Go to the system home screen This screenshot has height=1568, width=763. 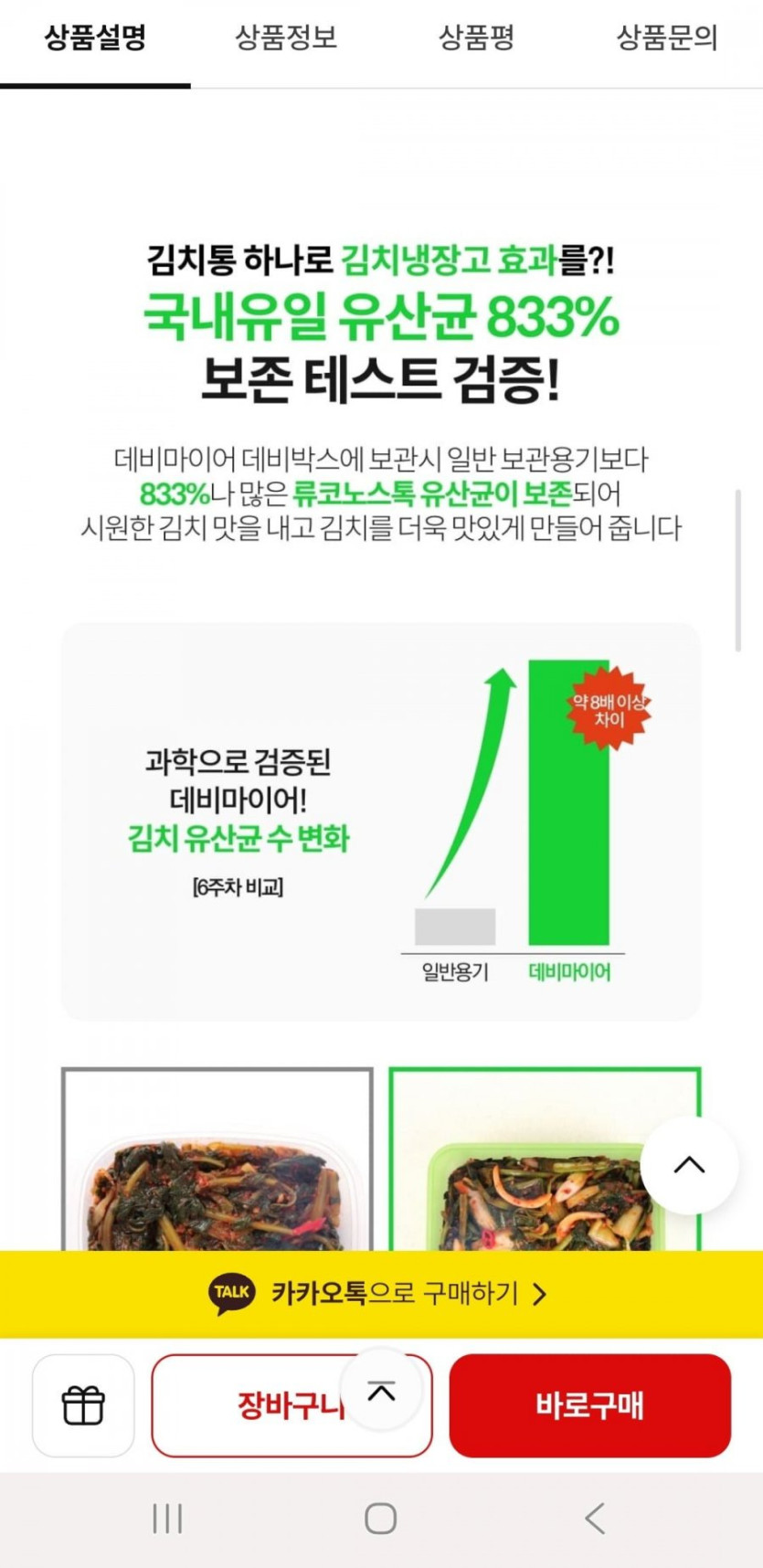tap(380, 1519)
